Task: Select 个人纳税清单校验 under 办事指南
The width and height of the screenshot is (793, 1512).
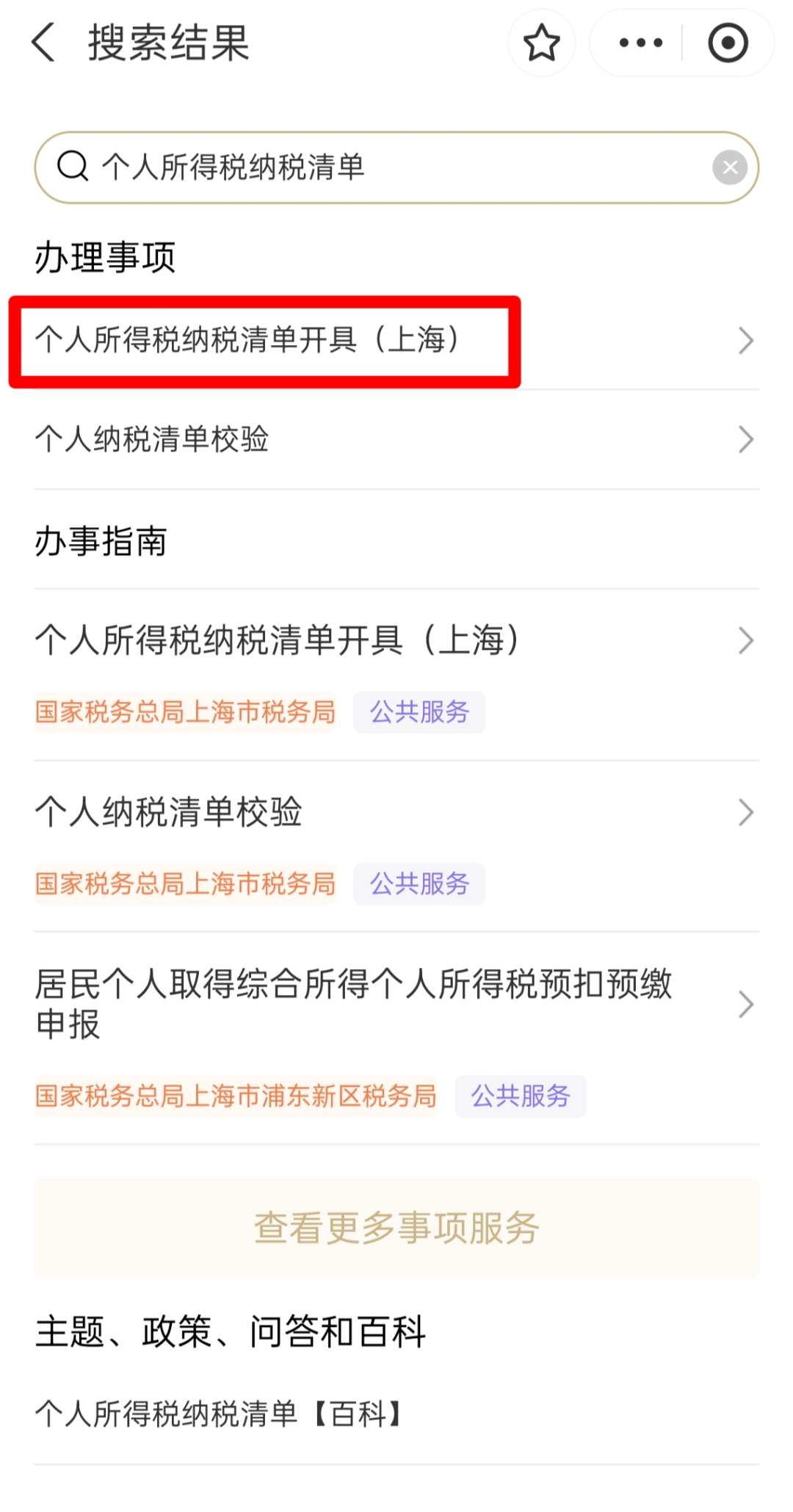Action: [x=170, y=811]
